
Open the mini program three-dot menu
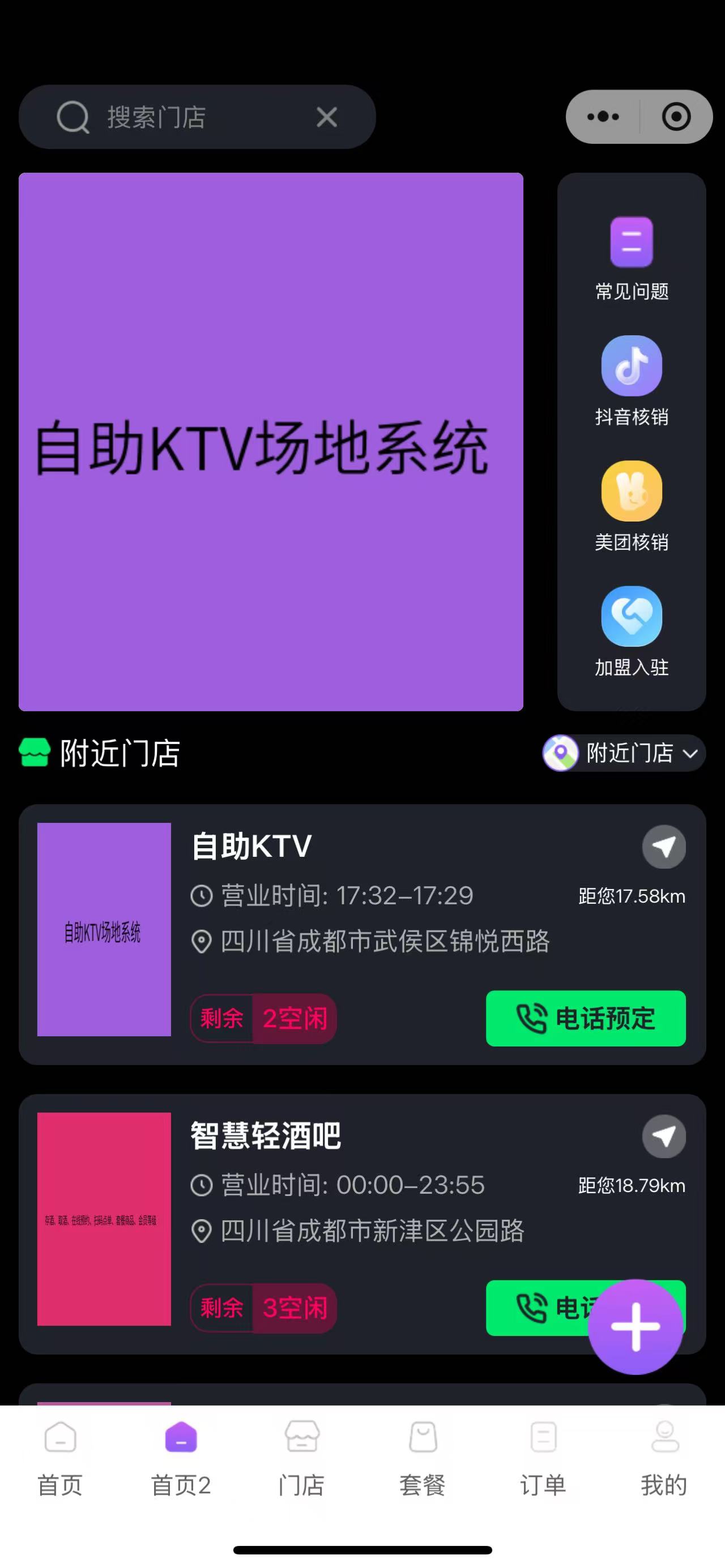pos(603,117)
